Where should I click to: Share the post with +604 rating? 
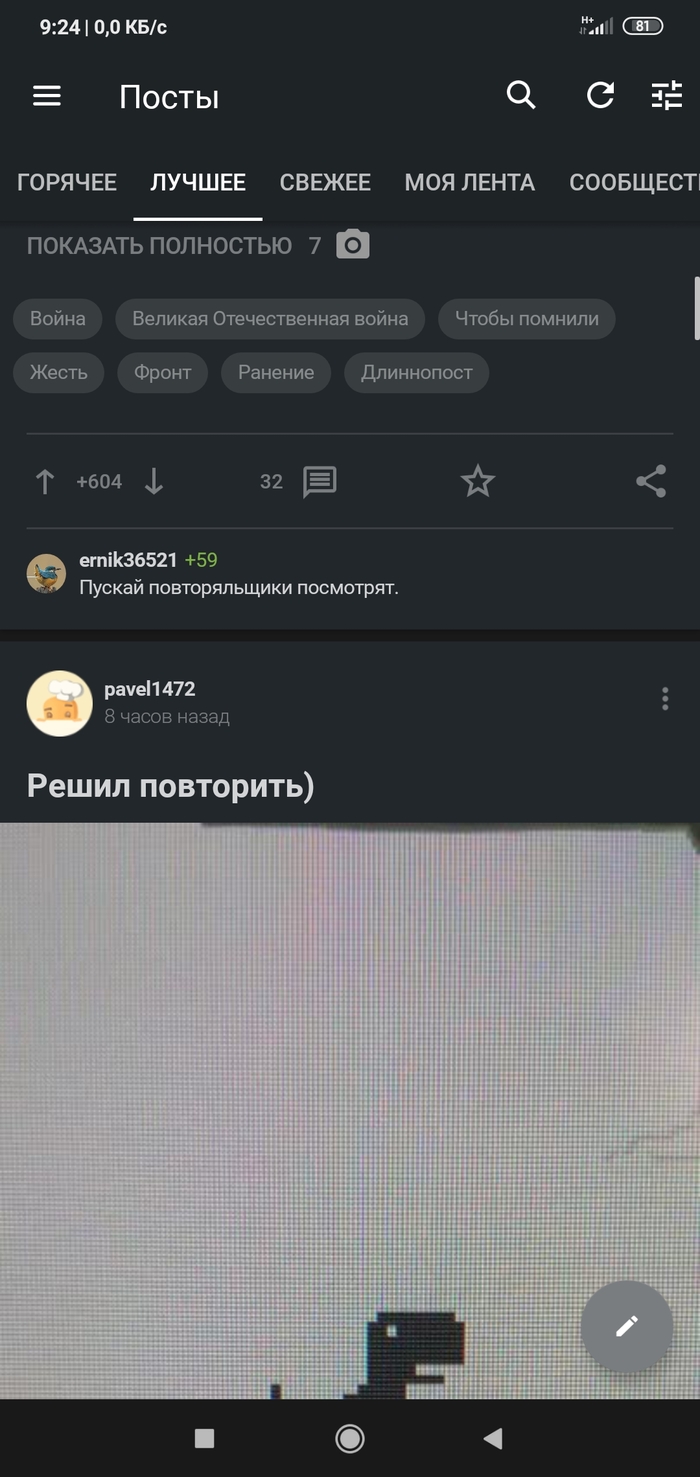coord(651,482)
